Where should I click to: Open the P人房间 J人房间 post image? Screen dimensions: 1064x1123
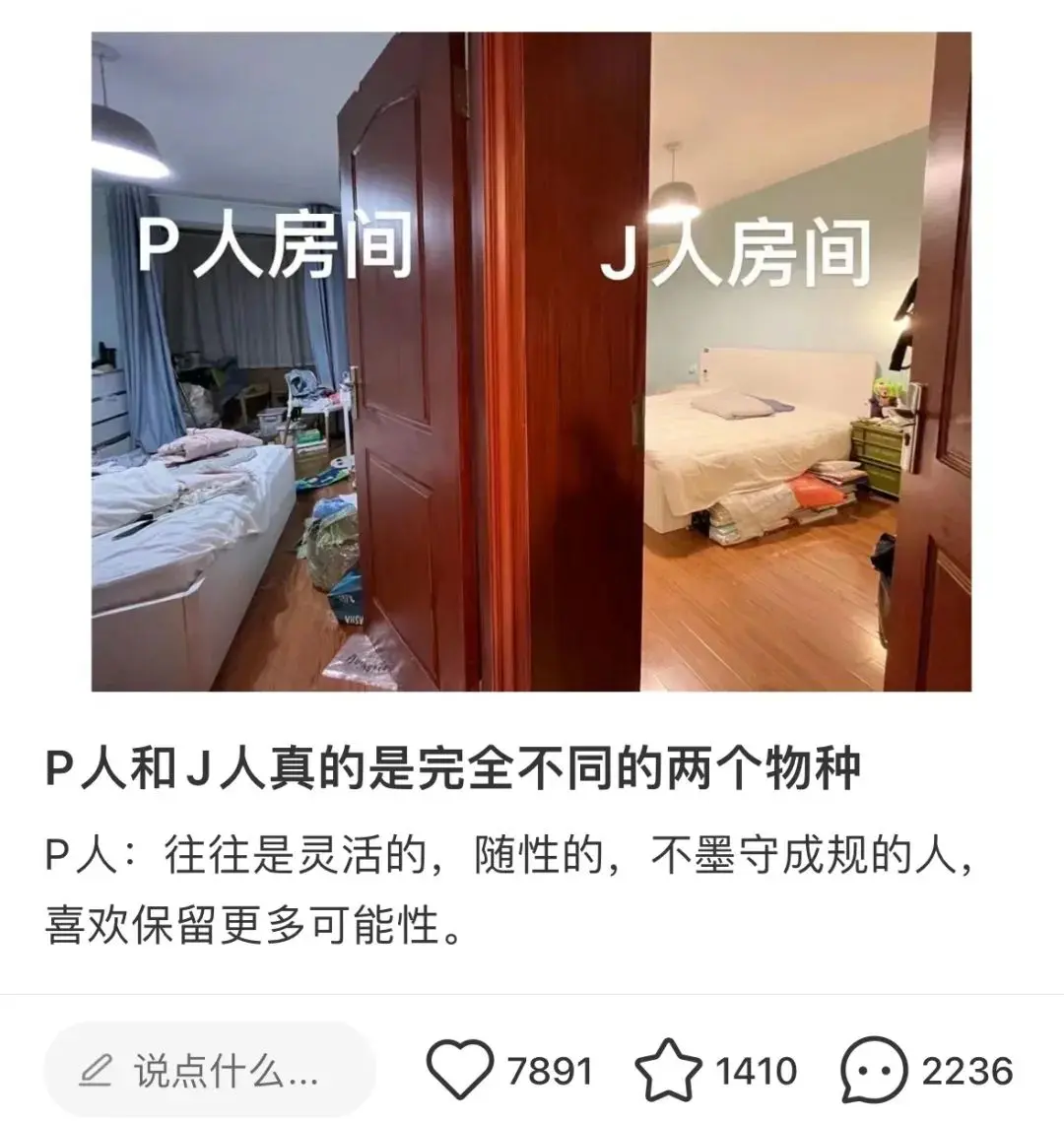[x=531, y=362]
